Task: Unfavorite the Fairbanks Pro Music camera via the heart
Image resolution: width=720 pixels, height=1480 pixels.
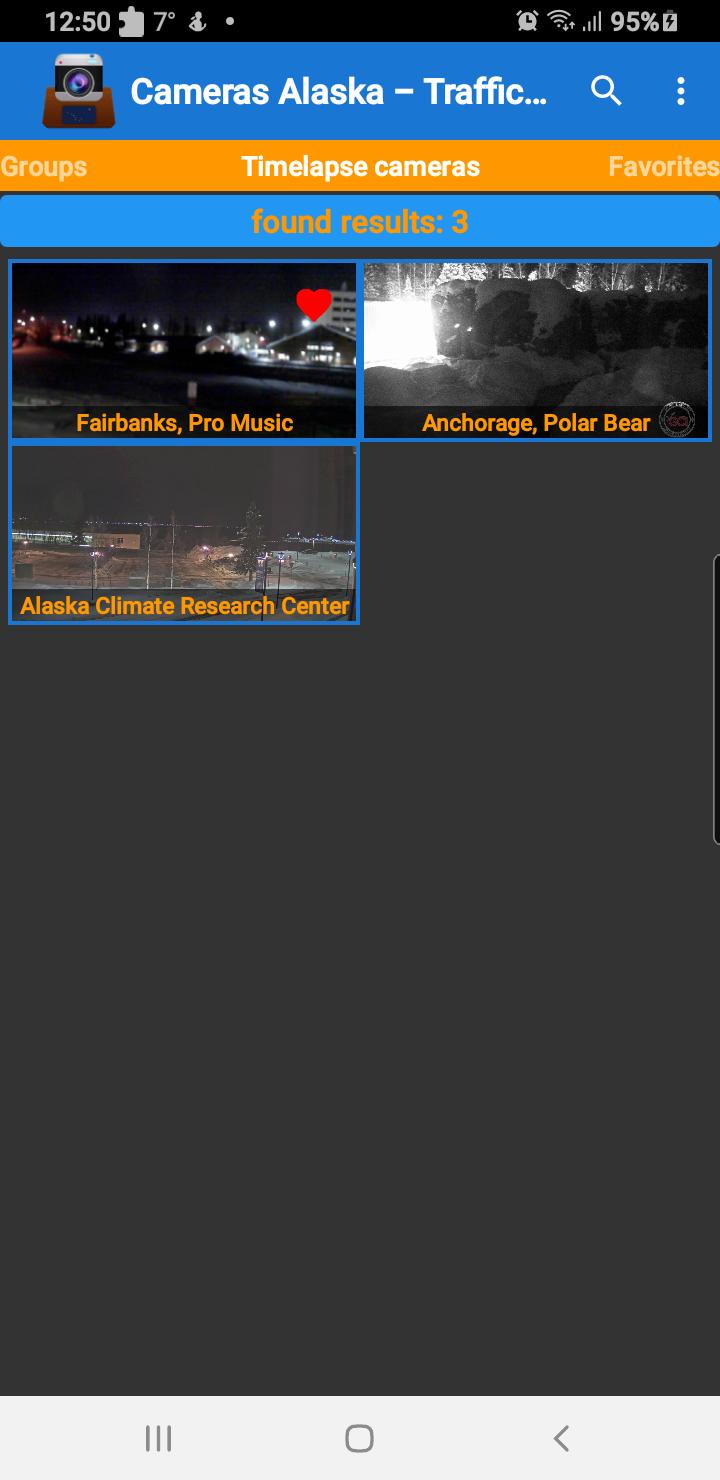Action: [x=314, y=305]
